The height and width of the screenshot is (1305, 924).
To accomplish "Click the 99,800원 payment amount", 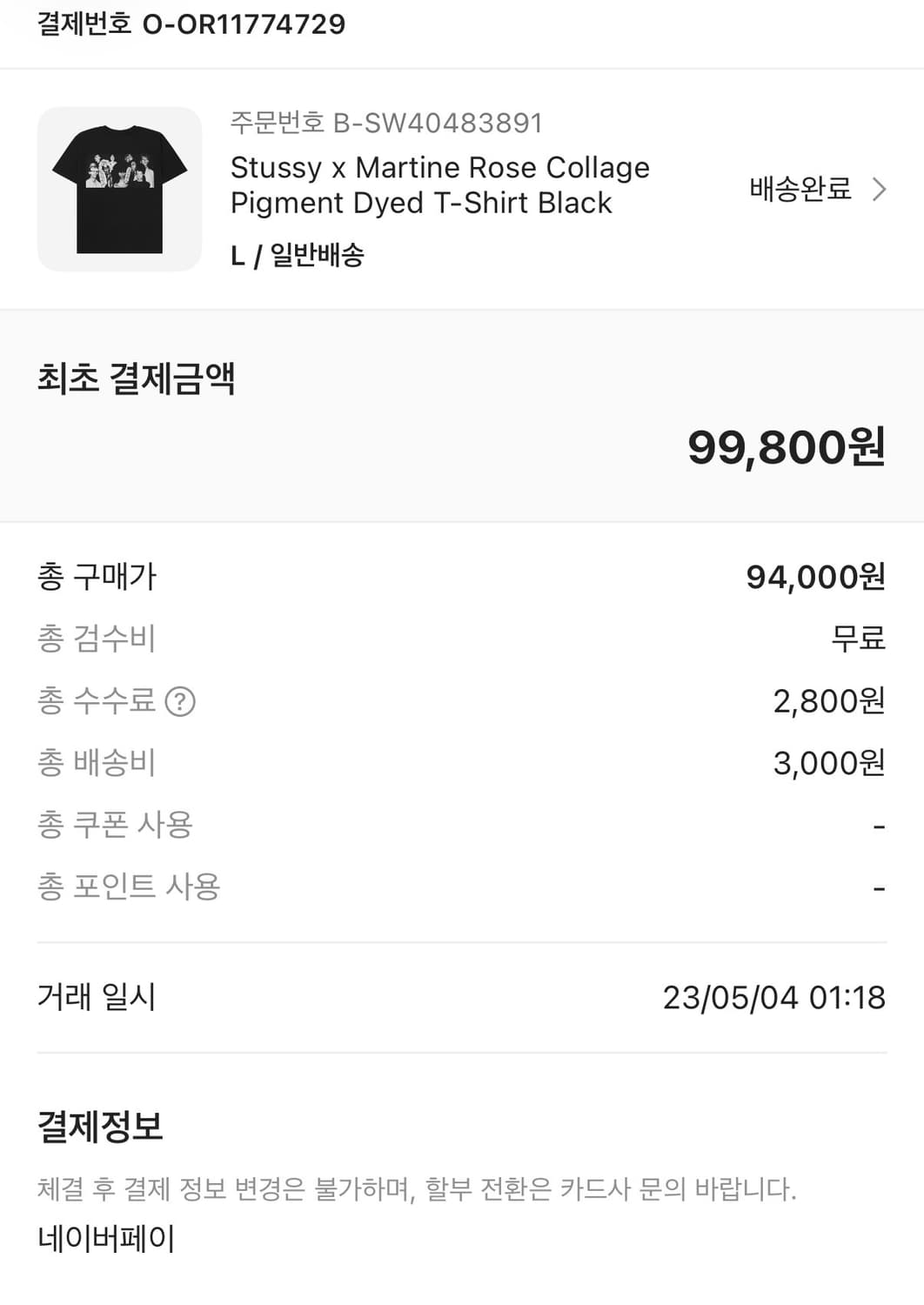I will (786, 448).
